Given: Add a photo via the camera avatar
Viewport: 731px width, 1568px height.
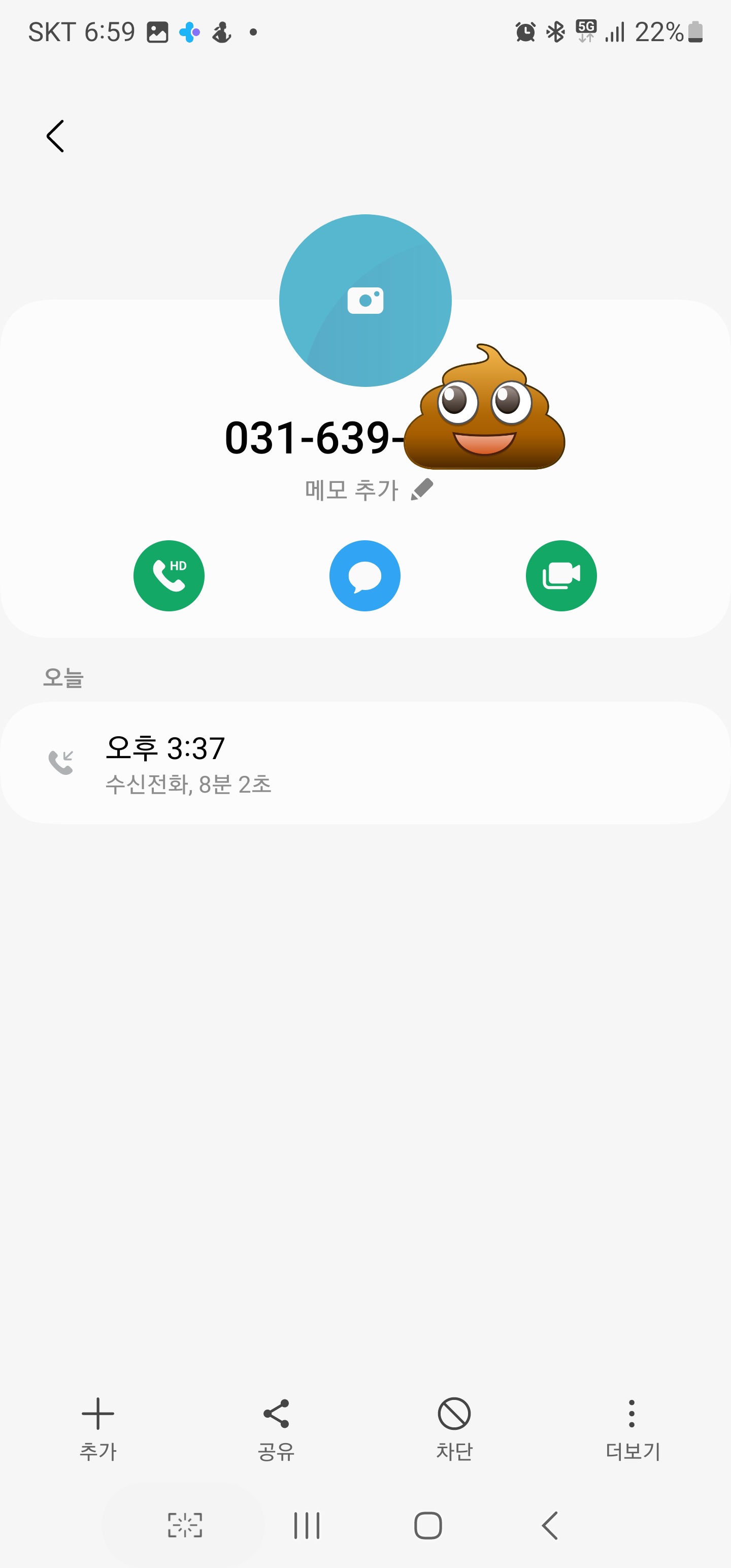Looking at the screenshot, I should tap(365, 300).
